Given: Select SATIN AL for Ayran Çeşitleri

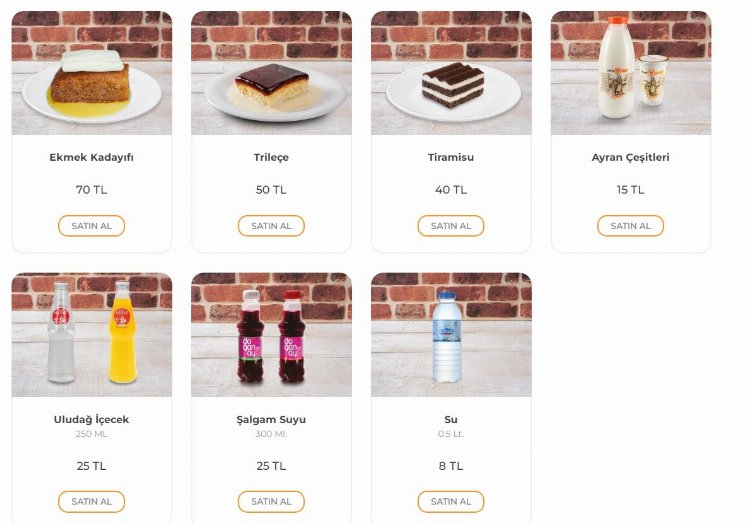Looking at the screenshot, I should click(631, 226).
